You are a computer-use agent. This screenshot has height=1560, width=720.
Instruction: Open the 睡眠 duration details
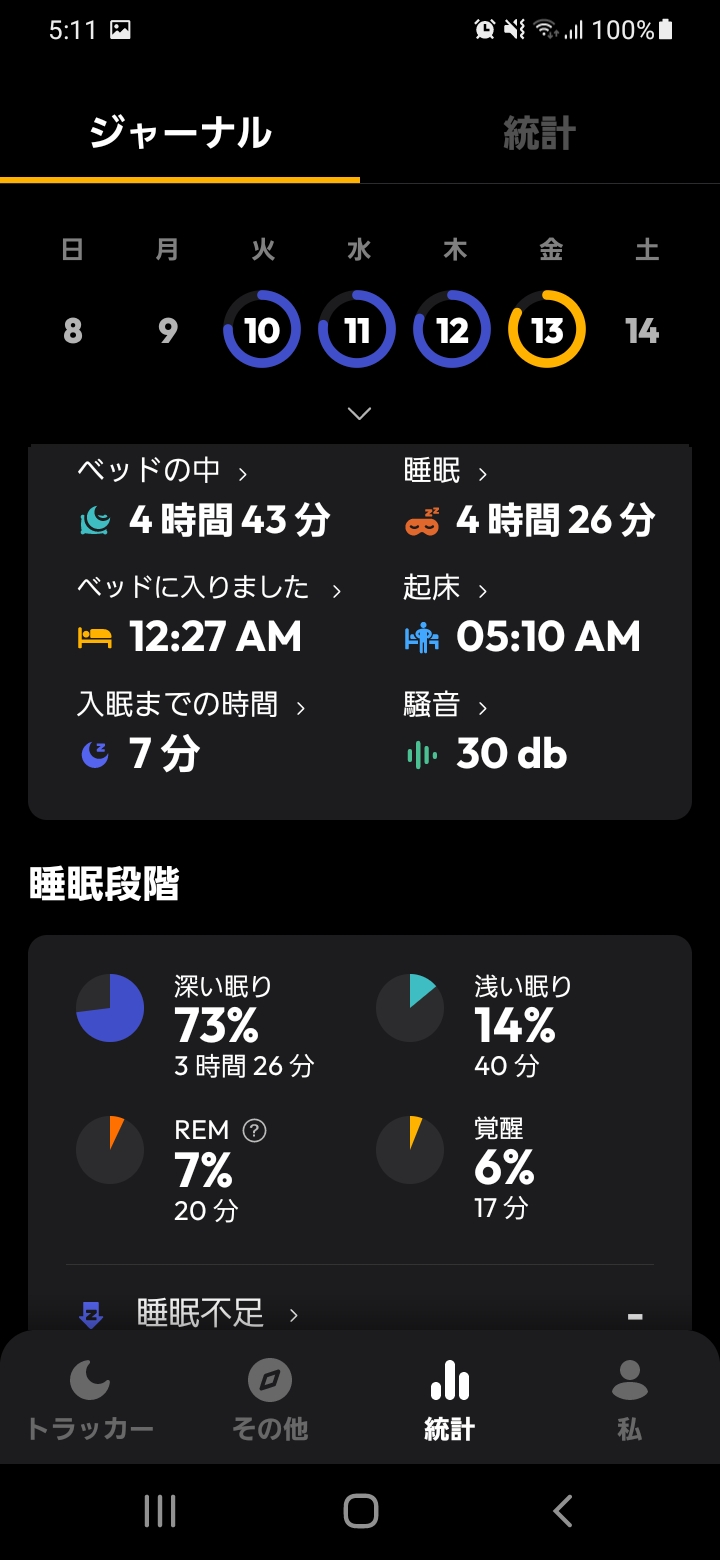click(x=446, y=472)
